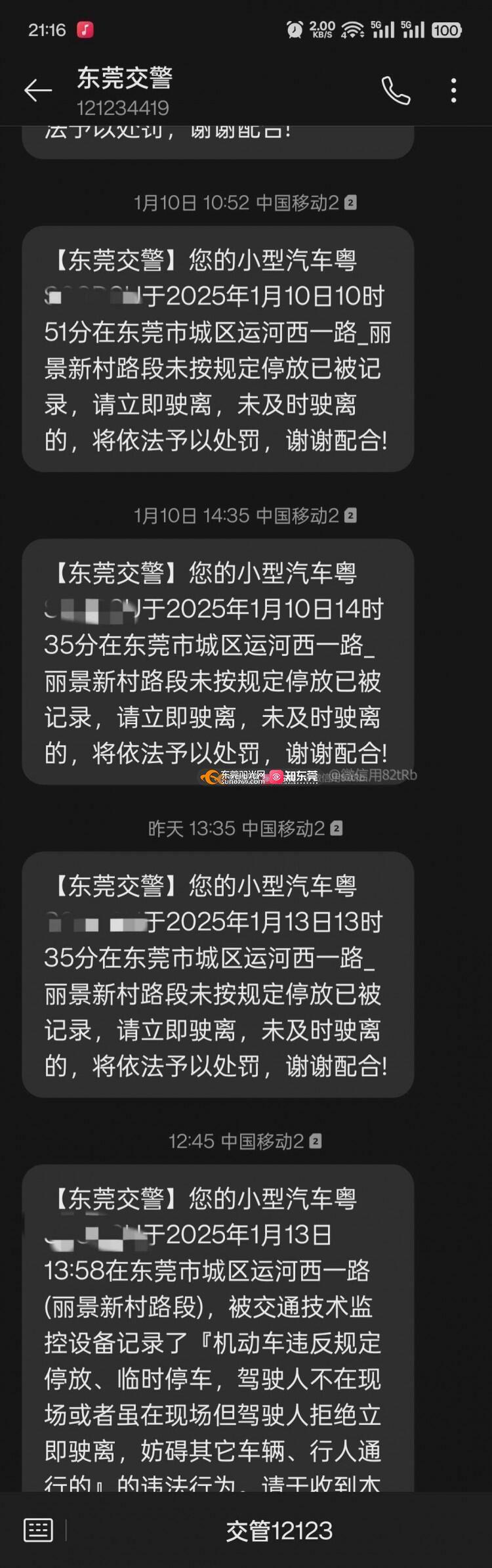Open the 交管12123 service menu

[x=279, y=1531]
